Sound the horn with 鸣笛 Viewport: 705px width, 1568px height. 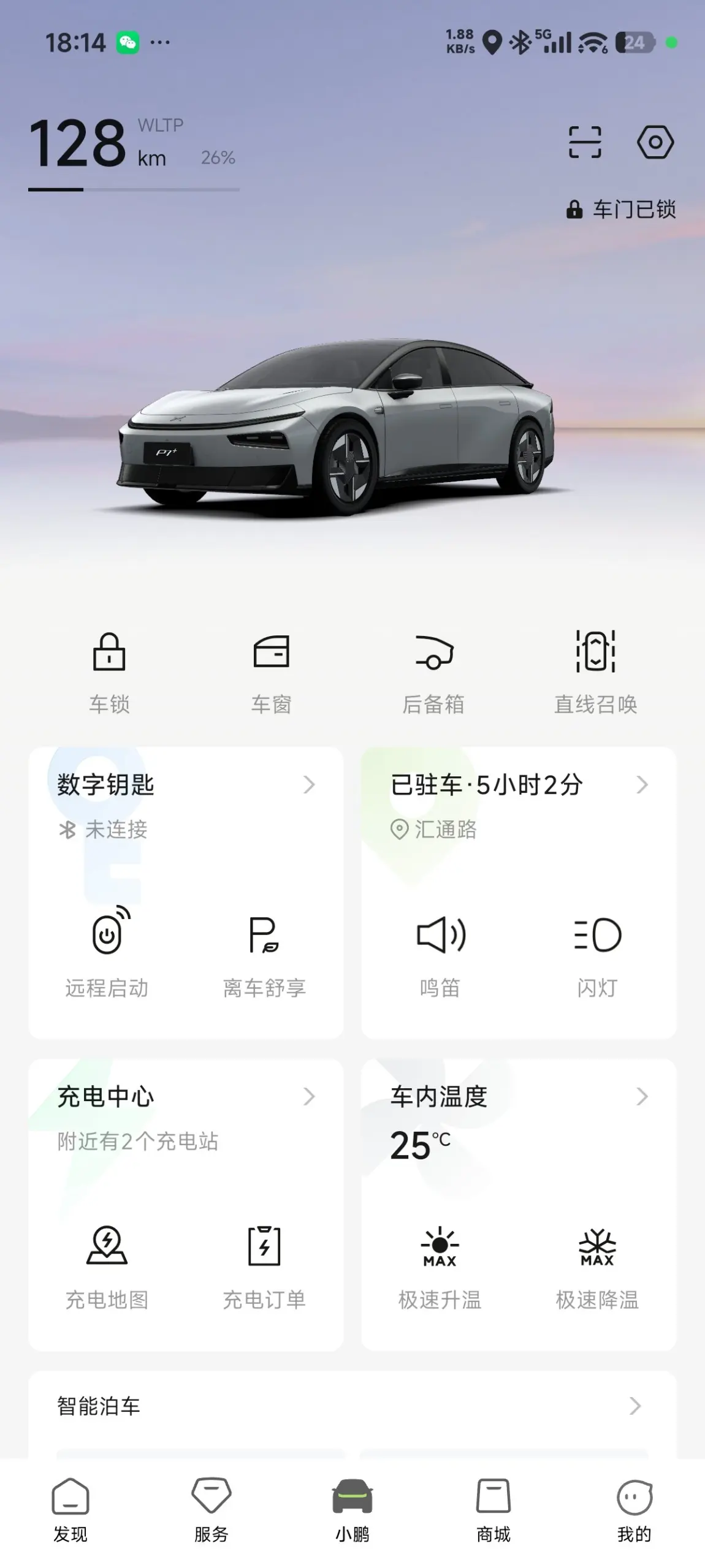[440, 952]
